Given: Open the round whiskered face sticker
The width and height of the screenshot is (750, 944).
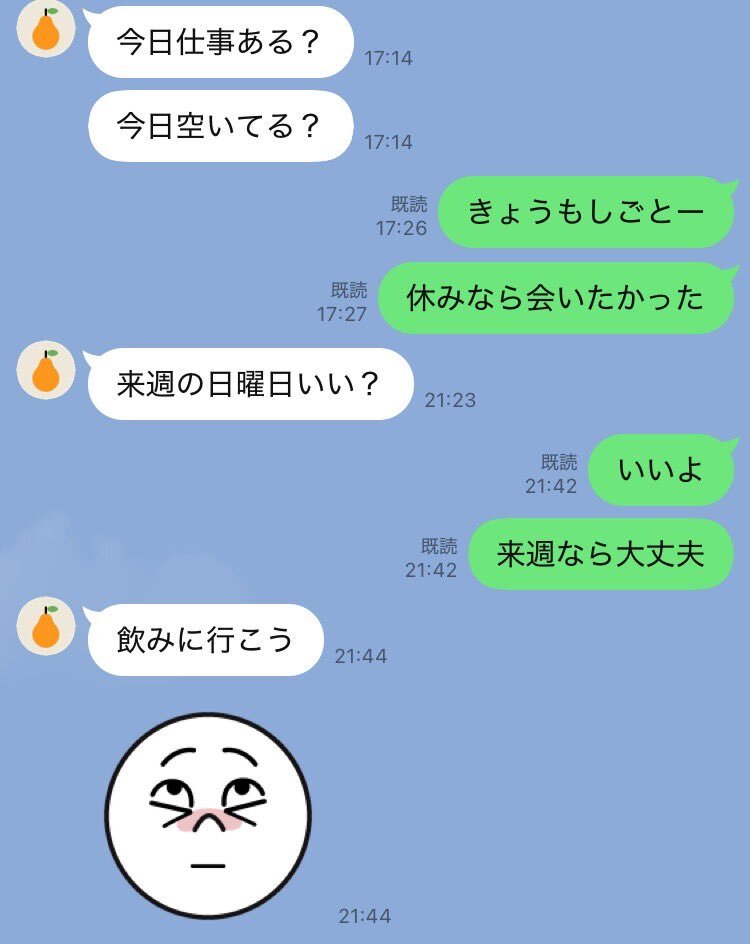Looking at the screenshot, I should click(208, 806).
